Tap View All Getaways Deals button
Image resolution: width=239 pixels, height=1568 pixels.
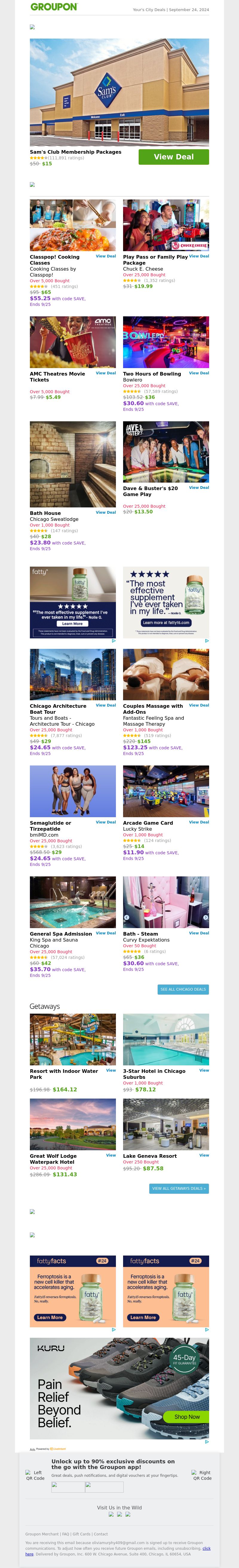click(x=179, y=1188)
